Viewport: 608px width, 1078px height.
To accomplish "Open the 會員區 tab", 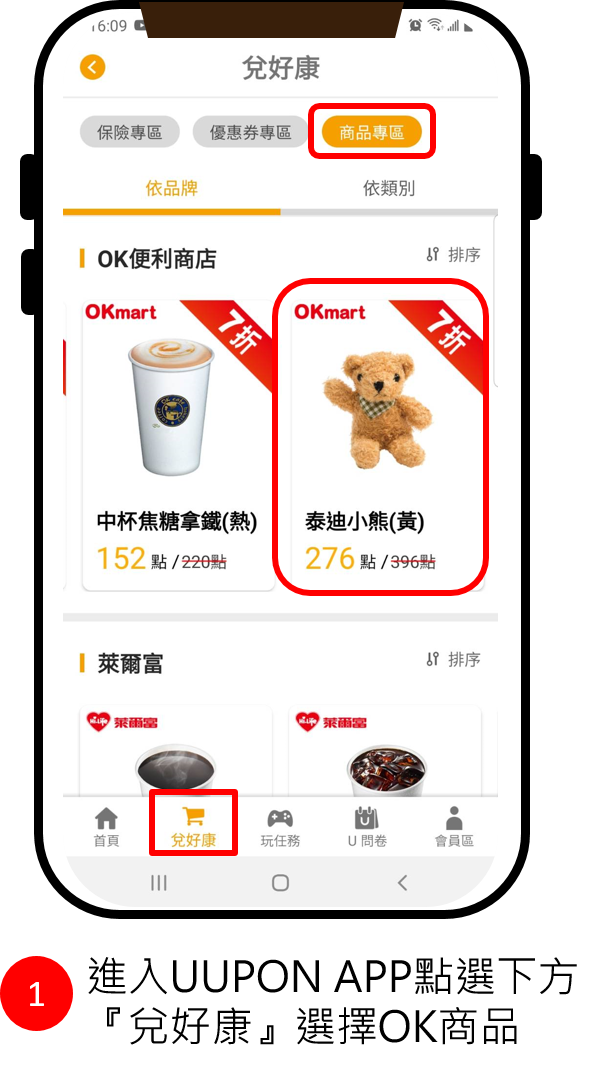I will coord(454,827).
